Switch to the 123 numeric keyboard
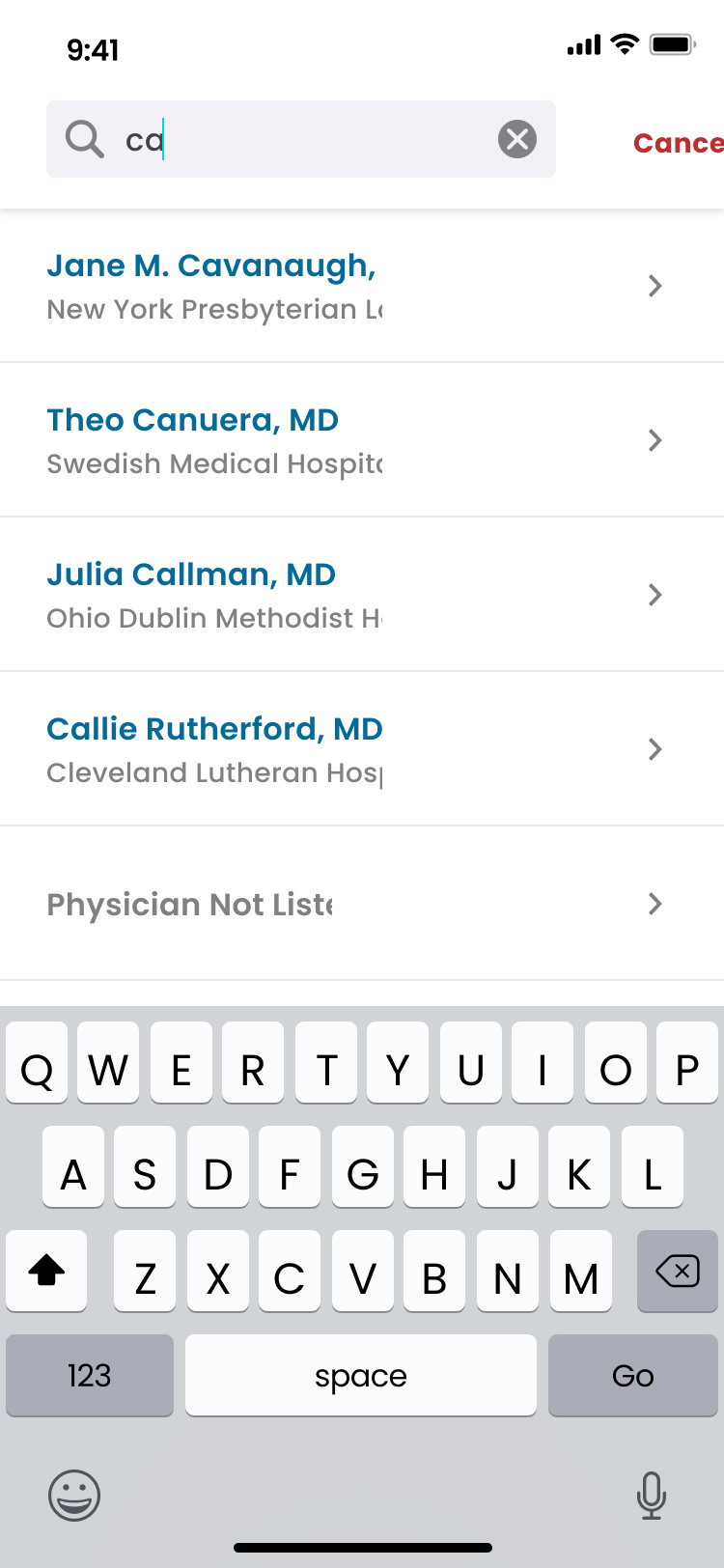 pos(90,1375)
